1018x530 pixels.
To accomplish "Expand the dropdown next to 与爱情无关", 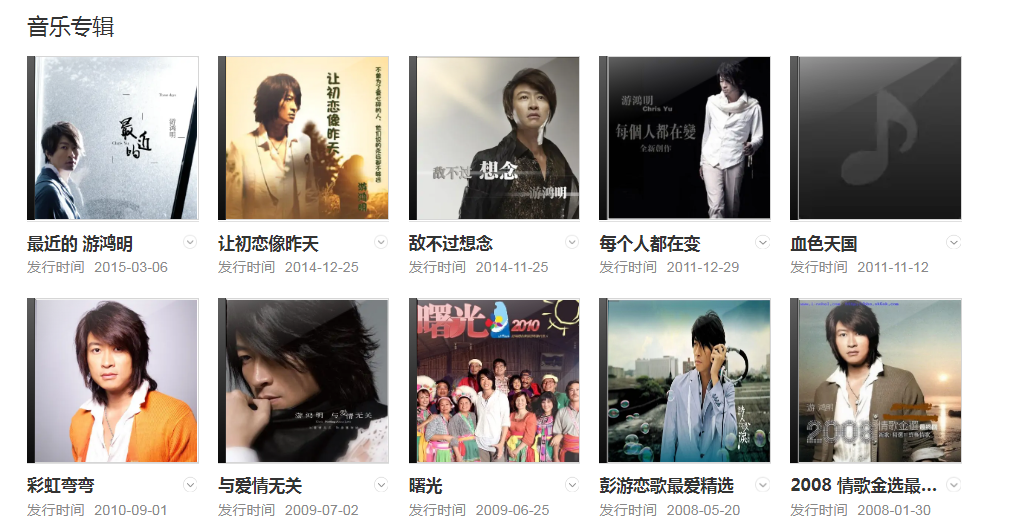I will click(x=381, y=484).
